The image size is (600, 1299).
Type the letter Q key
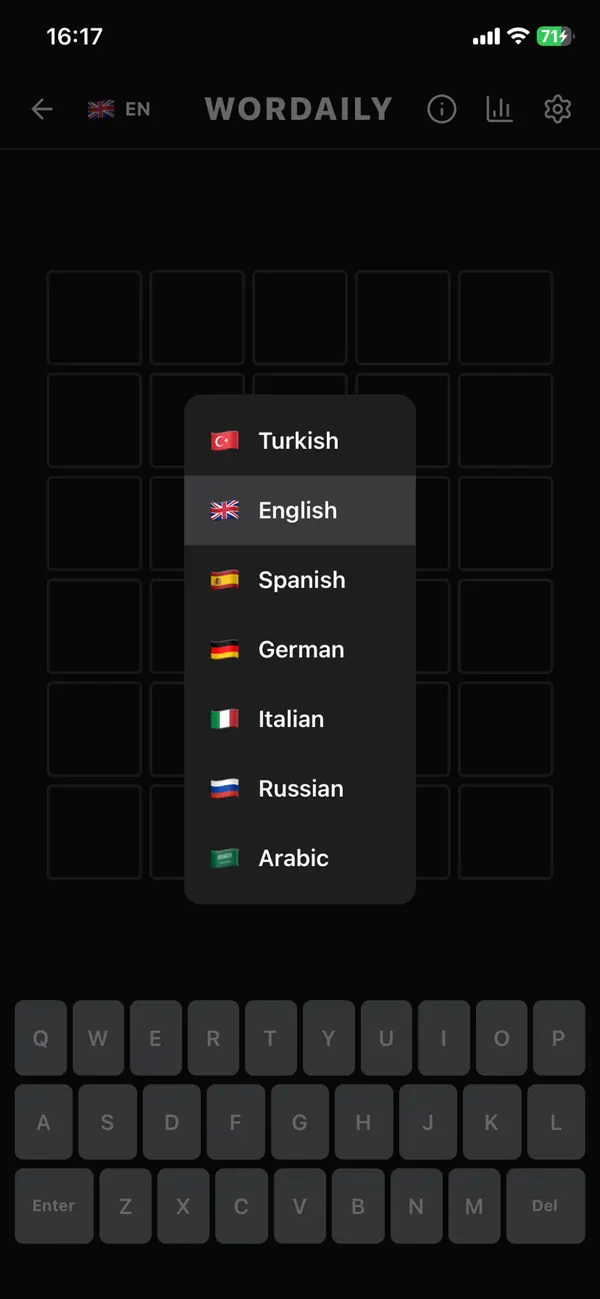pyautogui.click(x=41, y=1038)
